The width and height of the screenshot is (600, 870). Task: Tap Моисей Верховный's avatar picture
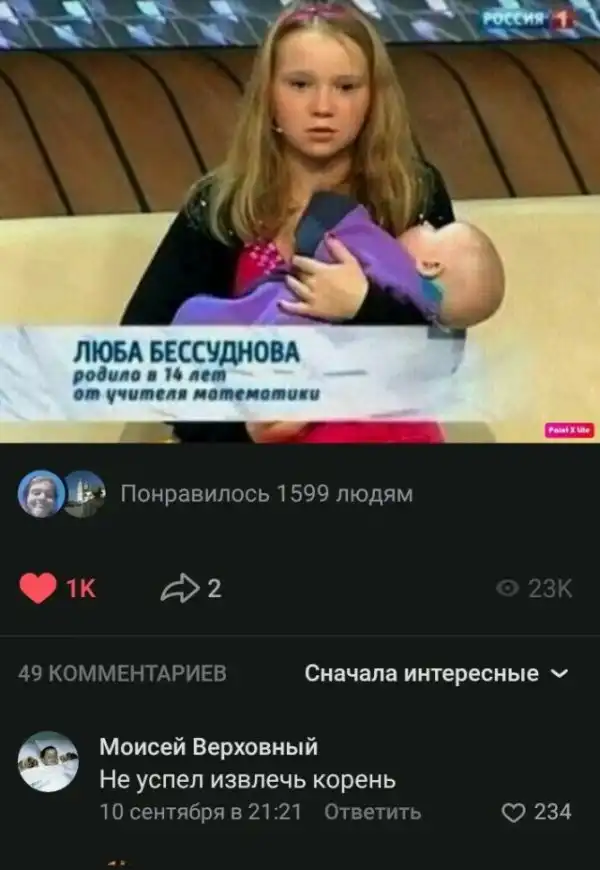coord(48,761)
